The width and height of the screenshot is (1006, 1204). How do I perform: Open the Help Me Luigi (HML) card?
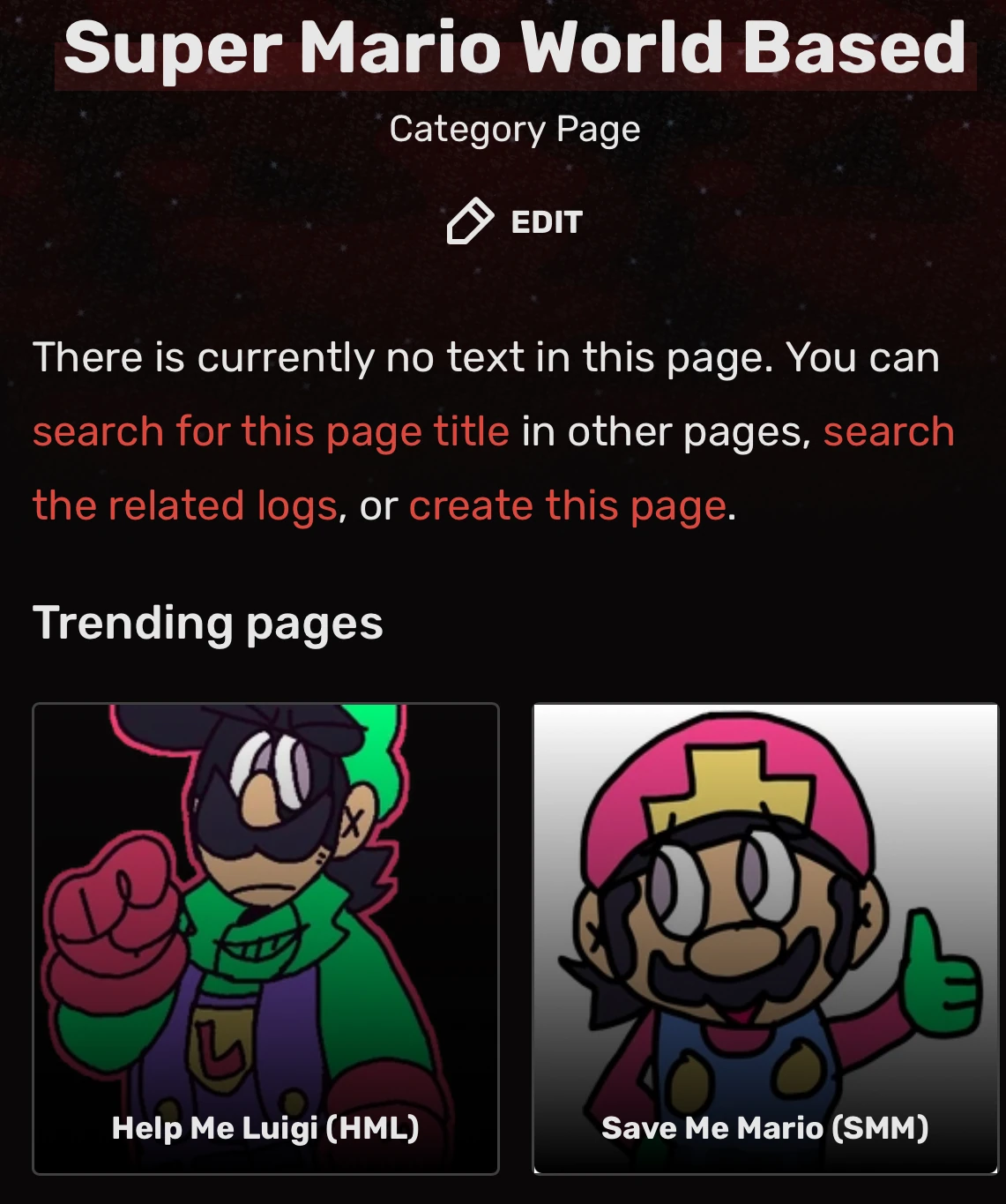[x=265, y=939]
